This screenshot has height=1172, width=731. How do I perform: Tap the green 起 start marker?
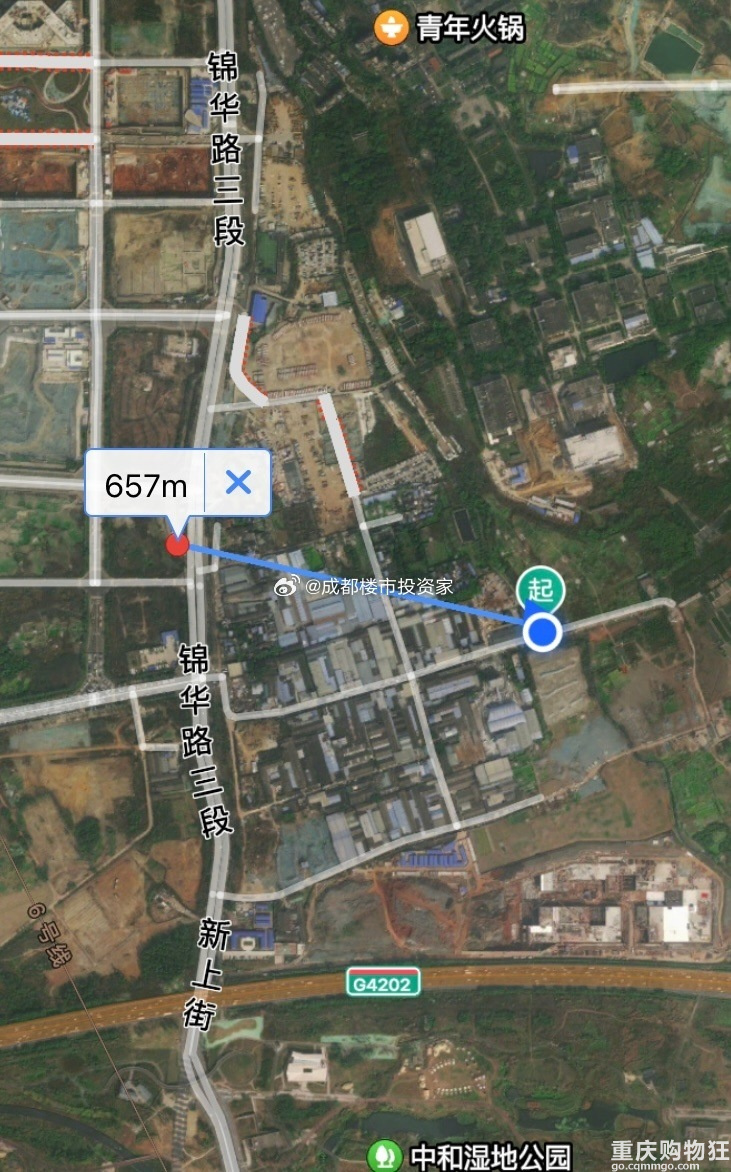pyautogui.click(x=540, y=591)
